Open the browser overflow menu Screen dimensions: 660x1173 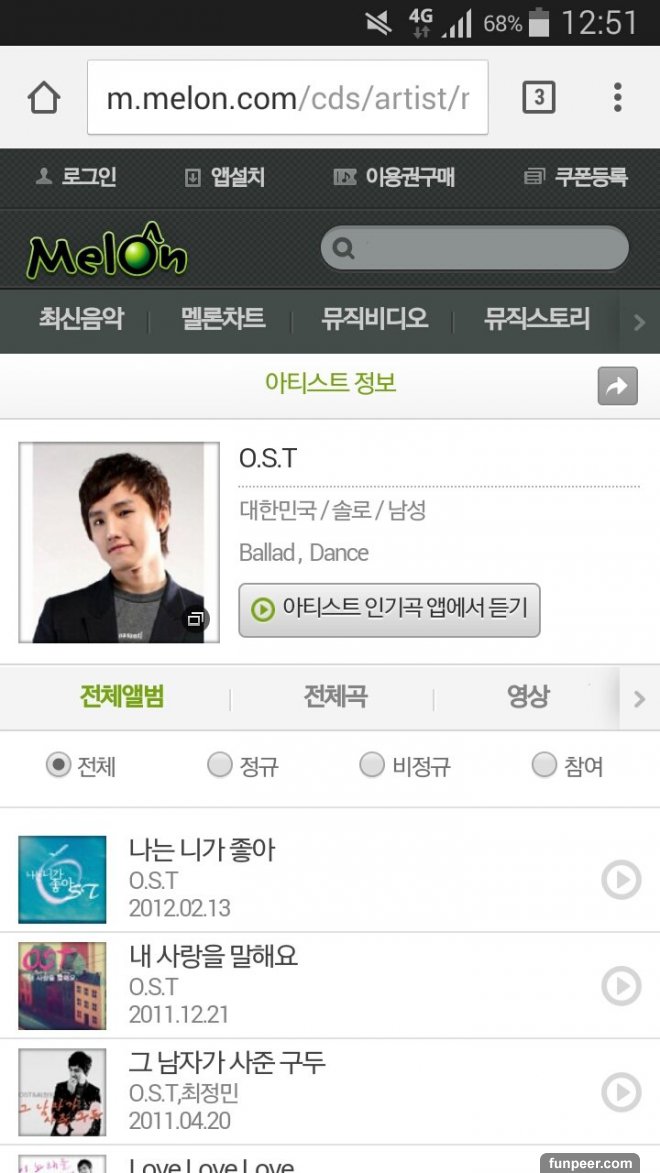click(x=617, y=97)
